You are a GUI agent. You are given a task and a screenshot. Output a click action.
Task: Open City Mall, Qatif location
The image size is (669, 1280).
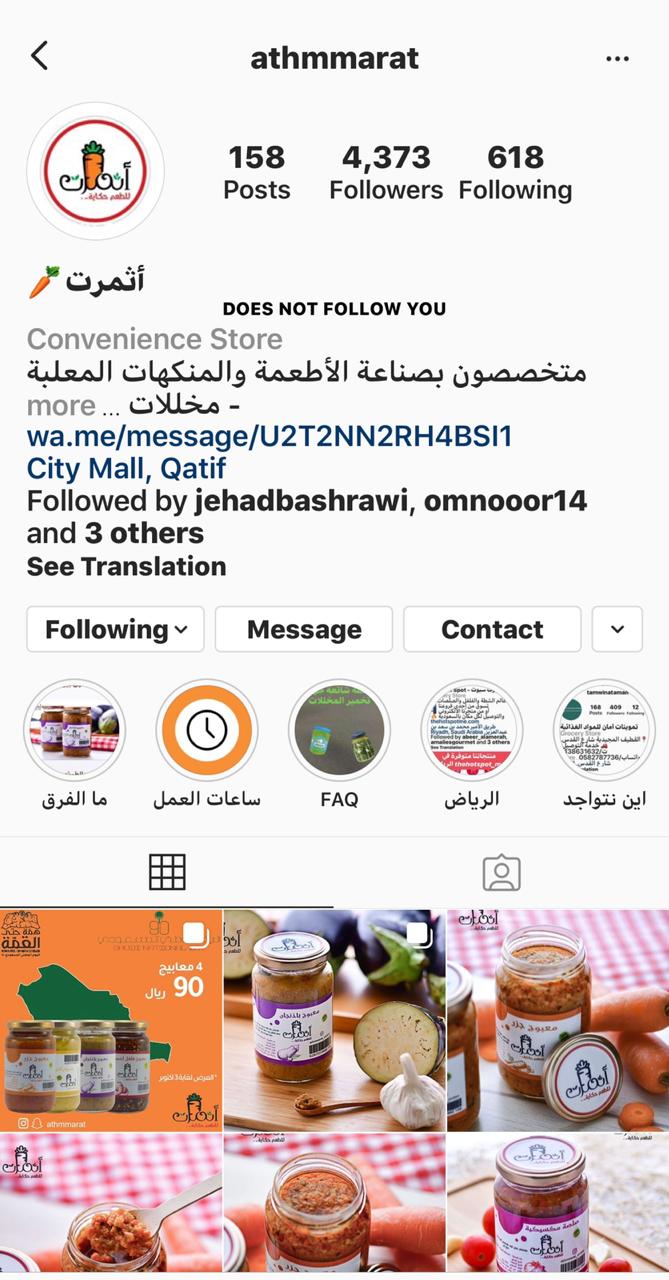tap(127, 468)
